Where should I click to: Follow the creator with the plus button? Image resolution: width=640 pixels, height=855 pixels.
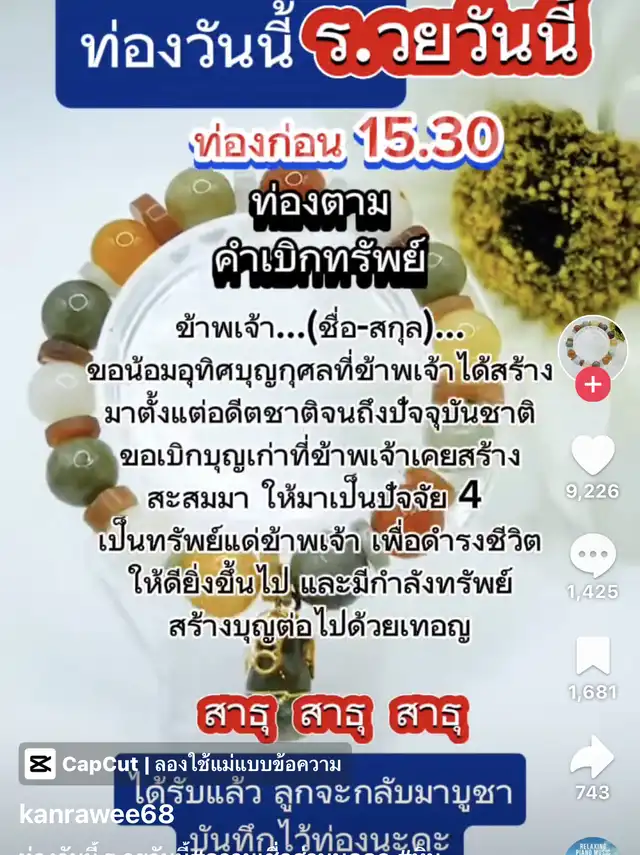point(593,384)
